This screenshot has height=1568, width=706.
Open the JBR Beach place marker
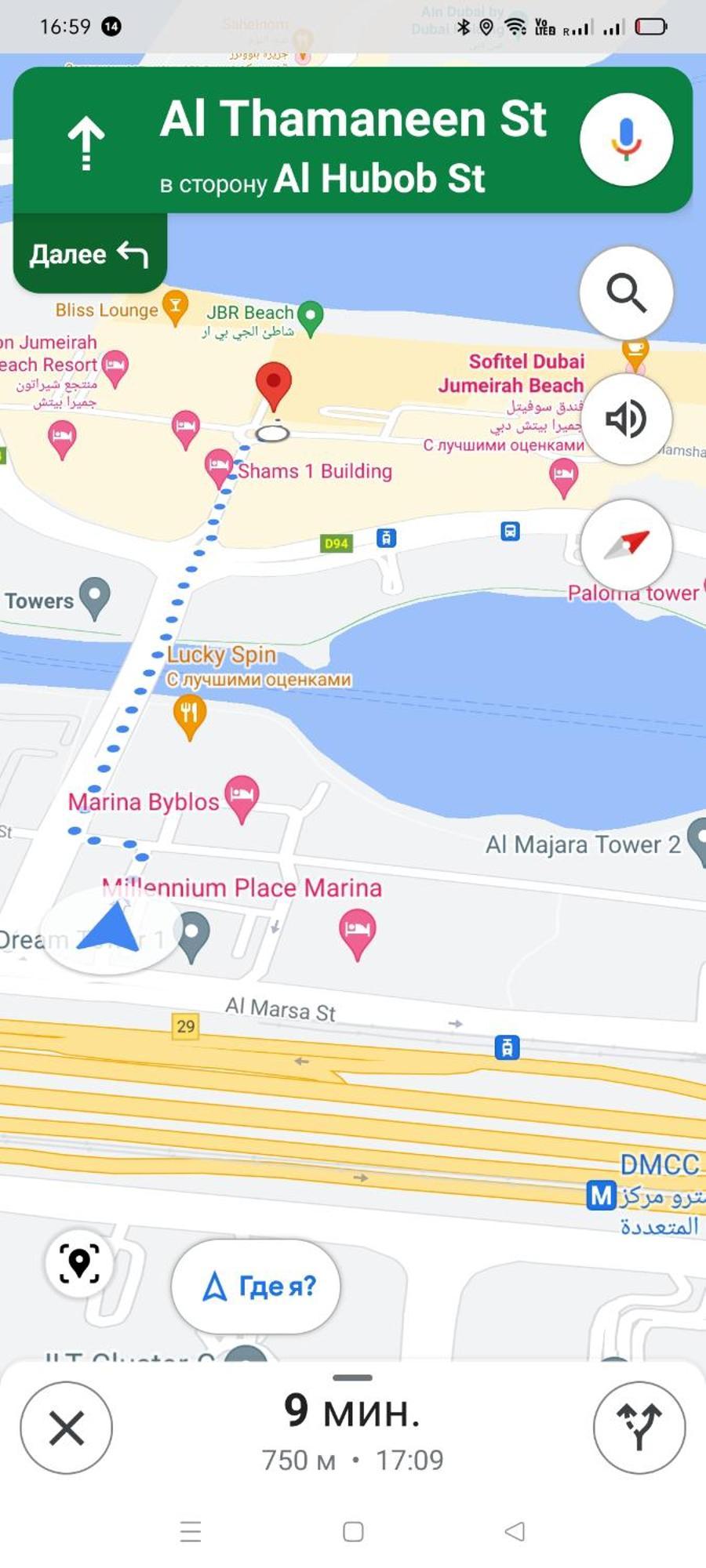tap(311, 317)
